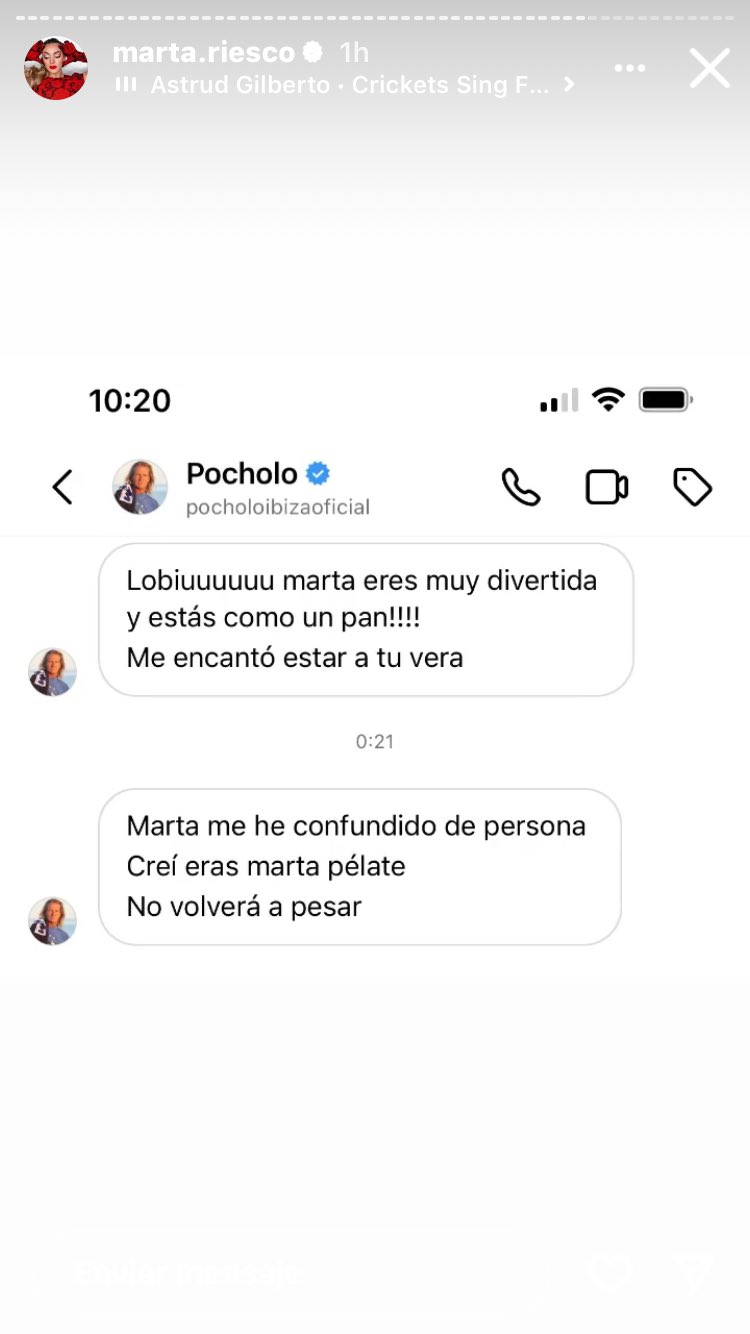This screenshot has width=750, height=1334.
Task: Tap the cellular signal indicator
Action: click(557, 399)
